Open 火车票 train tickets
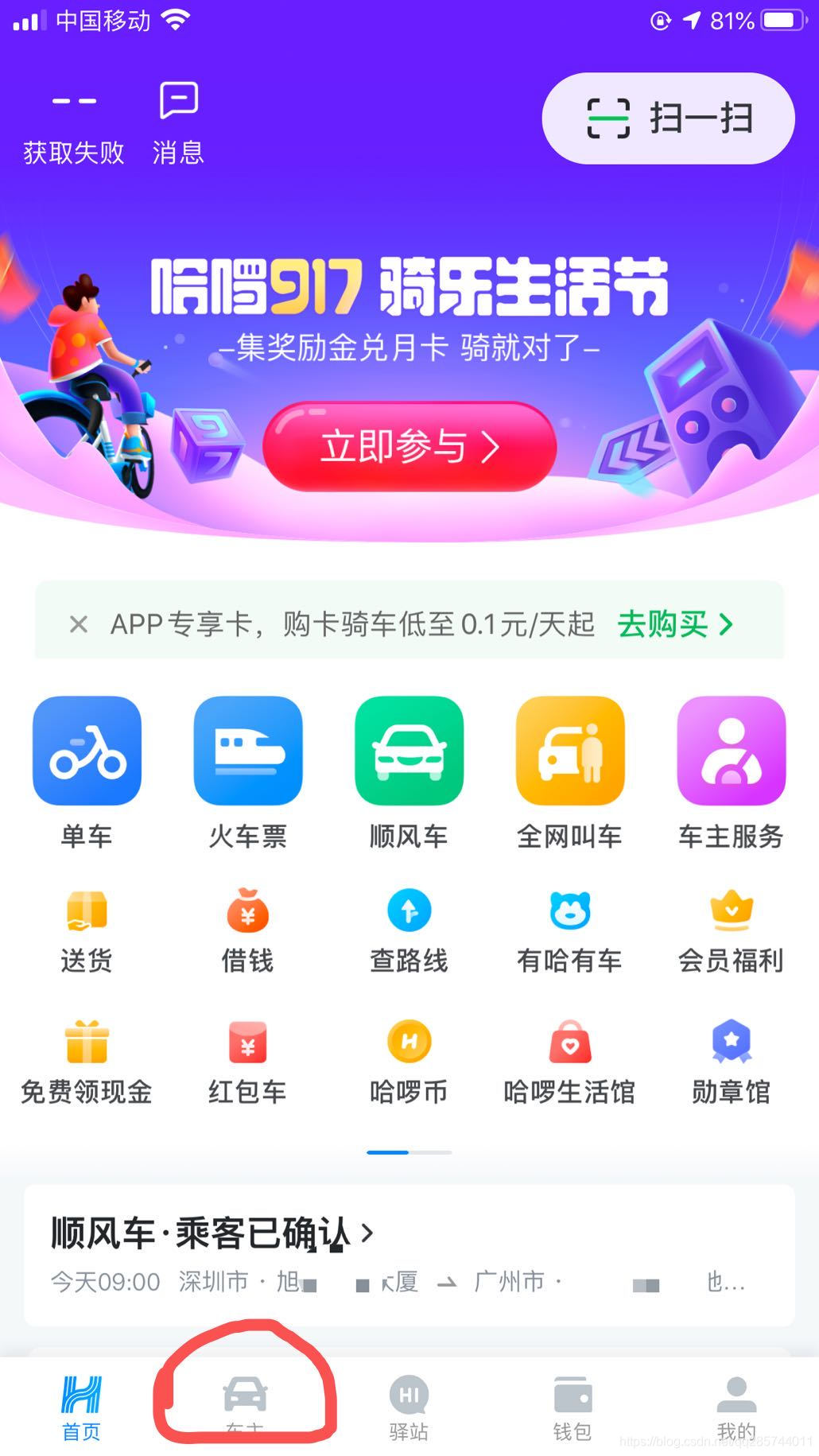Viewport: 819px width, 1456px height. [247, 770]
